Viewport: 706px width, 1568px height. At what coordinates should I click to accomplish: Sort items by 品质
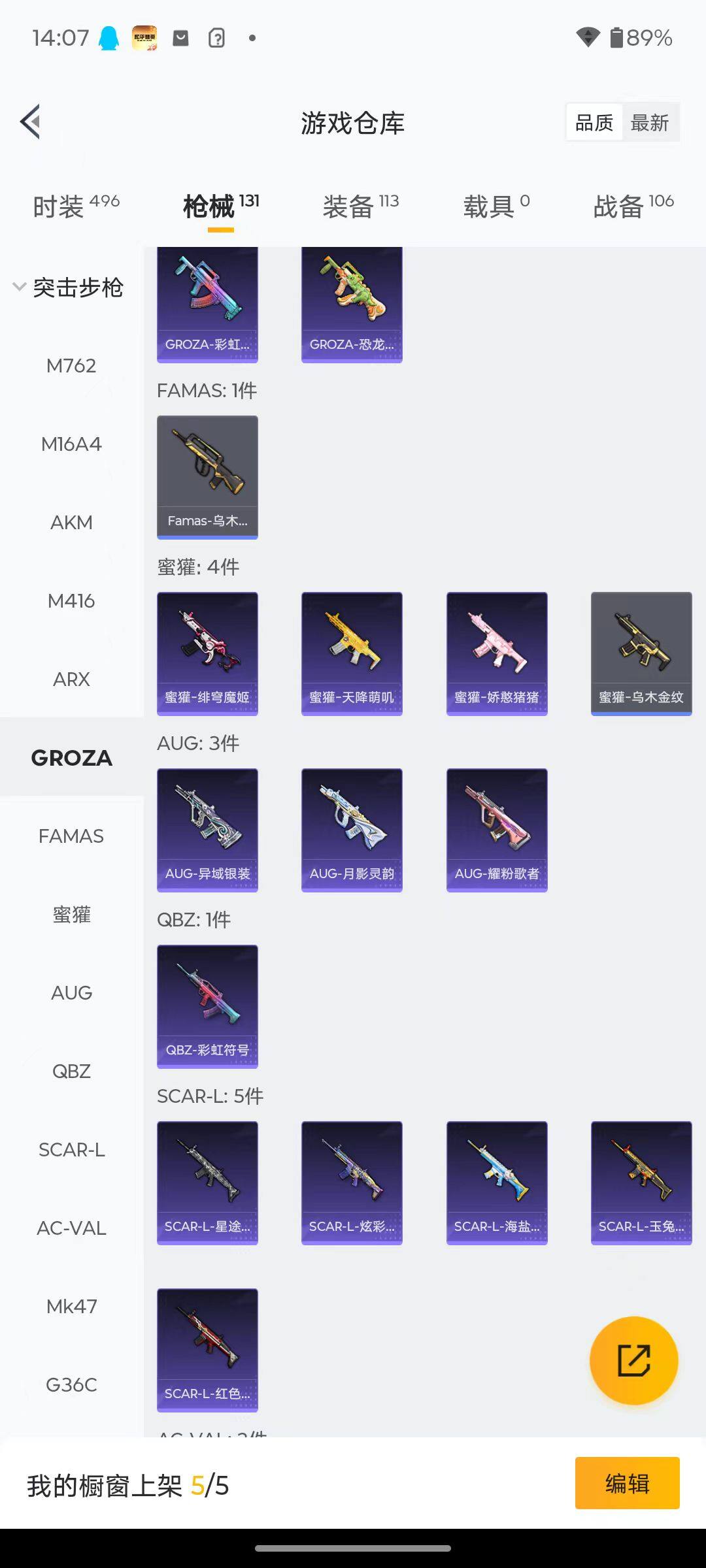click(594, 123)
